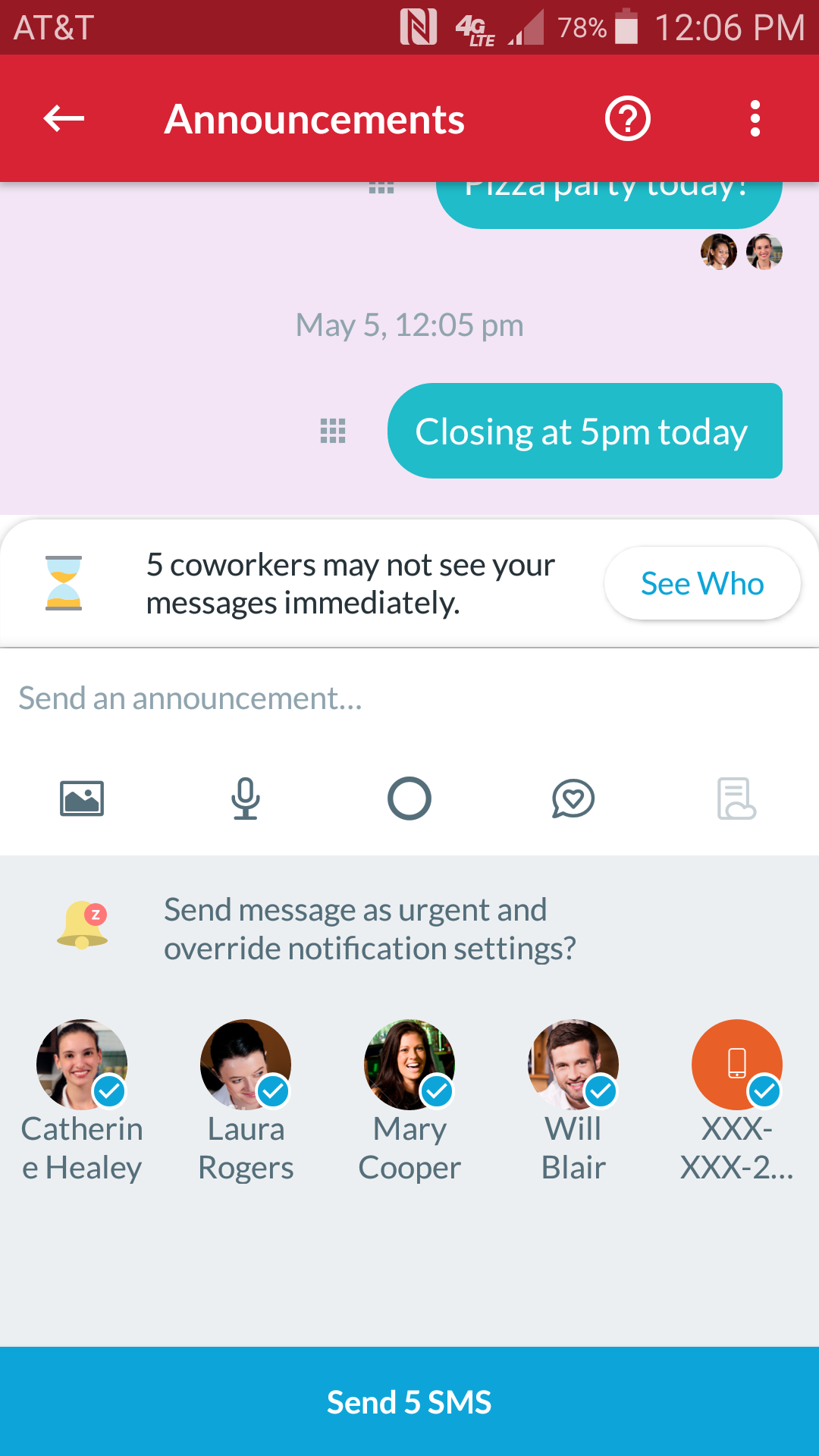
Task: Tap grid icon beside Closing at 5pm message
Action: click(x=333, y=431)
